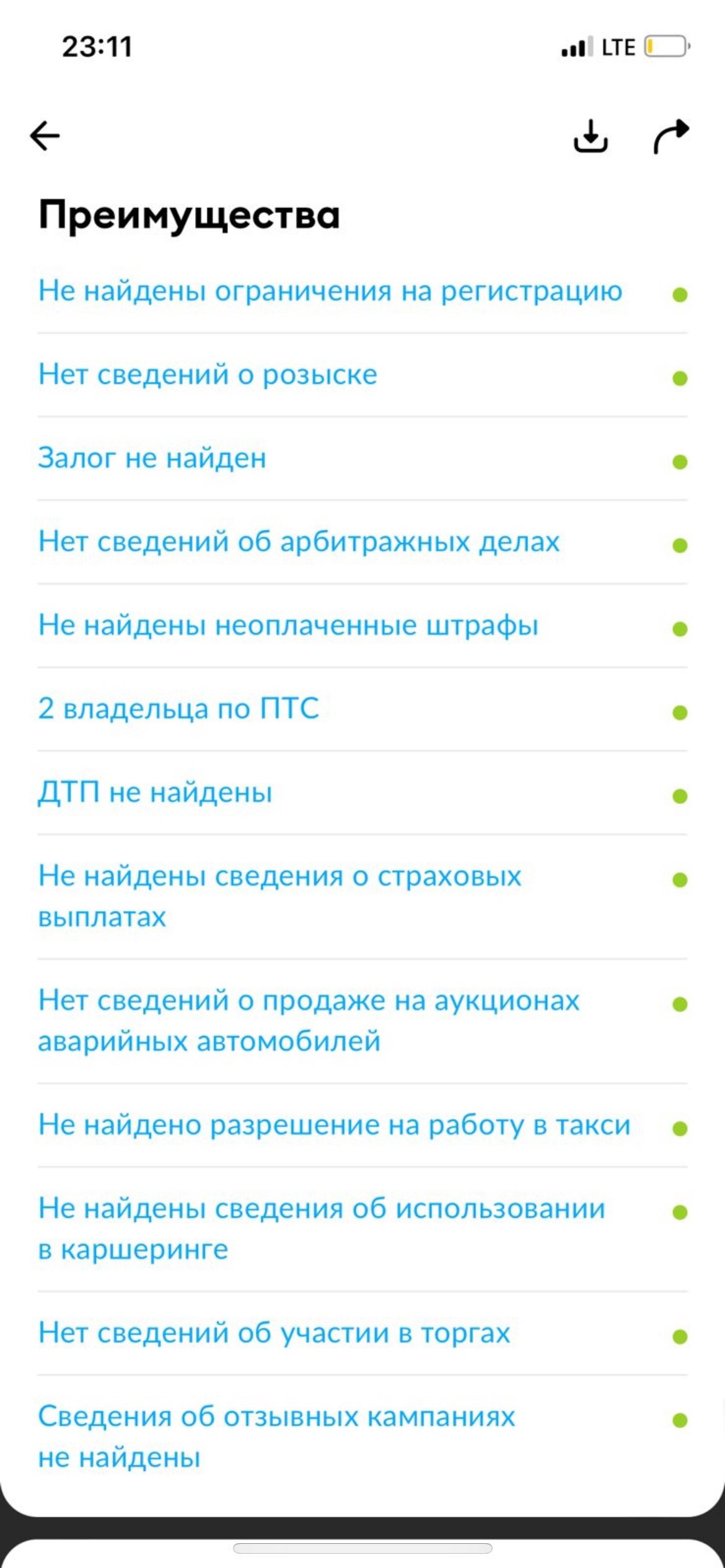The width and height of the screenshot is (725, 1568).
Task: Share the report
Action: coord(671,136)
